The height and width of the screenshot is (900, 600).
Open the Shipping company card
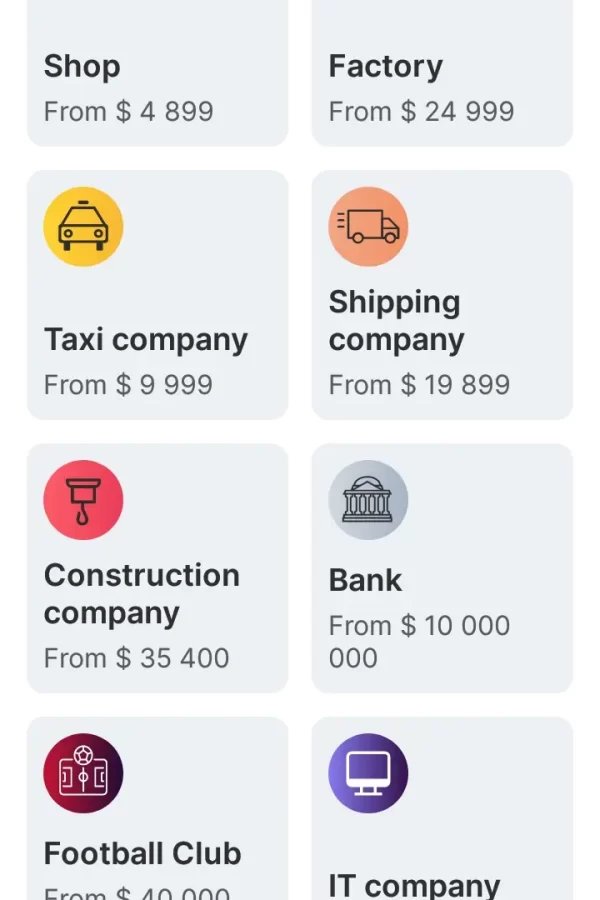pyautogui.click(x=442, y=295)
